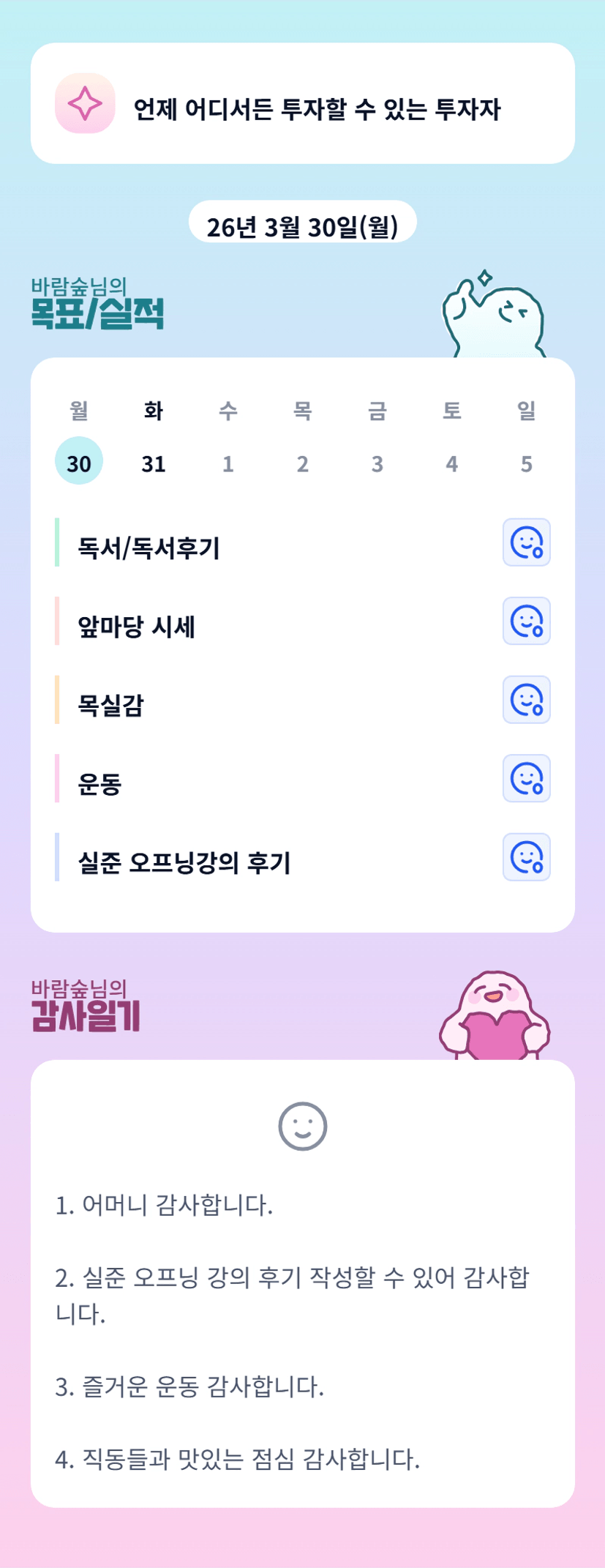605x1568 pixels.
Task: Add a reaction emoji to 앞마당 시세
Action: (x=527, y=621)
